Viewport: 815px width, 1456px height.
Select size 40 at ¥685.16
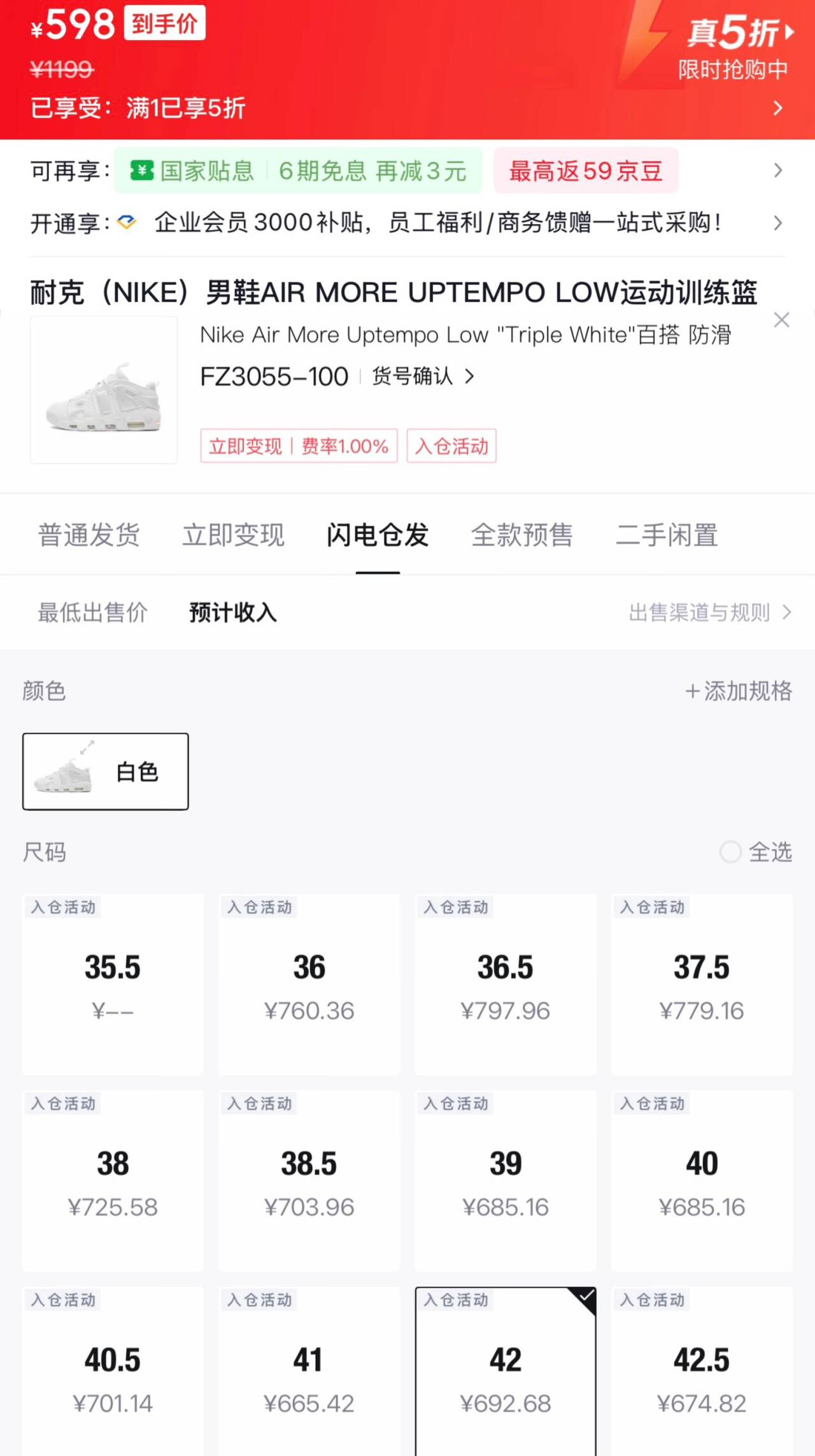pos(702,1180)
